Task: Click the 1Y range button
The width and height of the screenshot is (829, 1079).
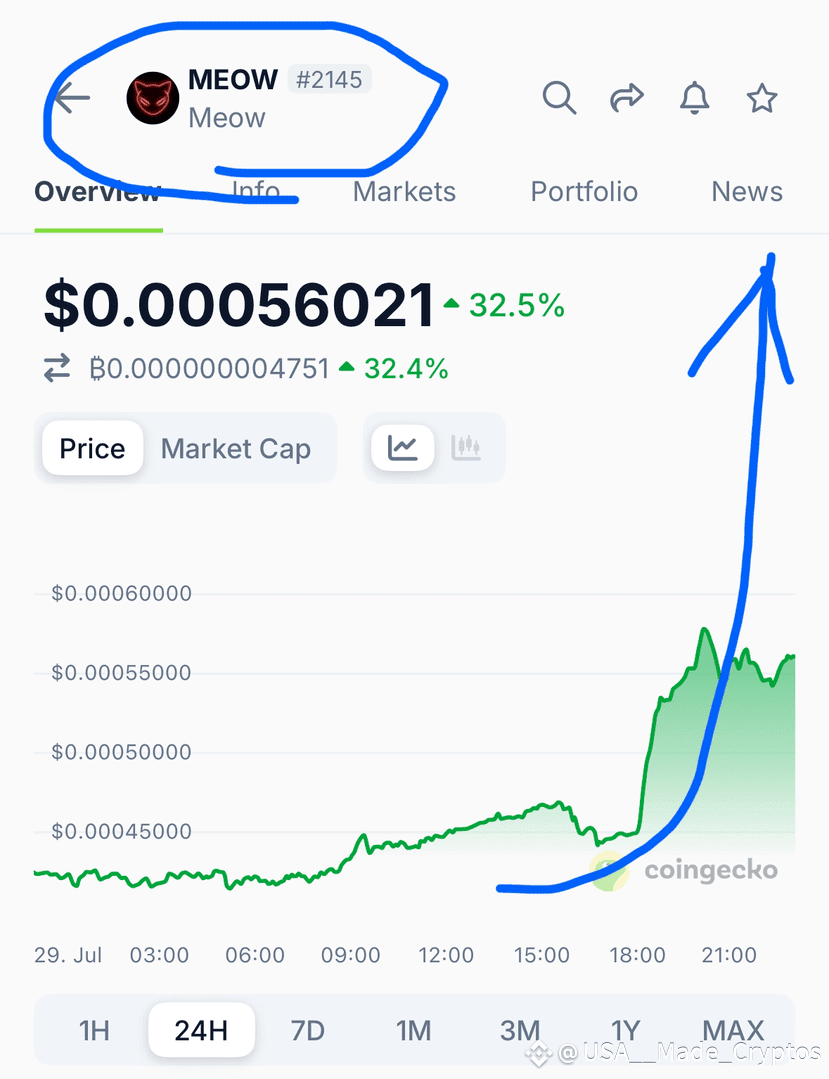Action: pos(625,1030)
